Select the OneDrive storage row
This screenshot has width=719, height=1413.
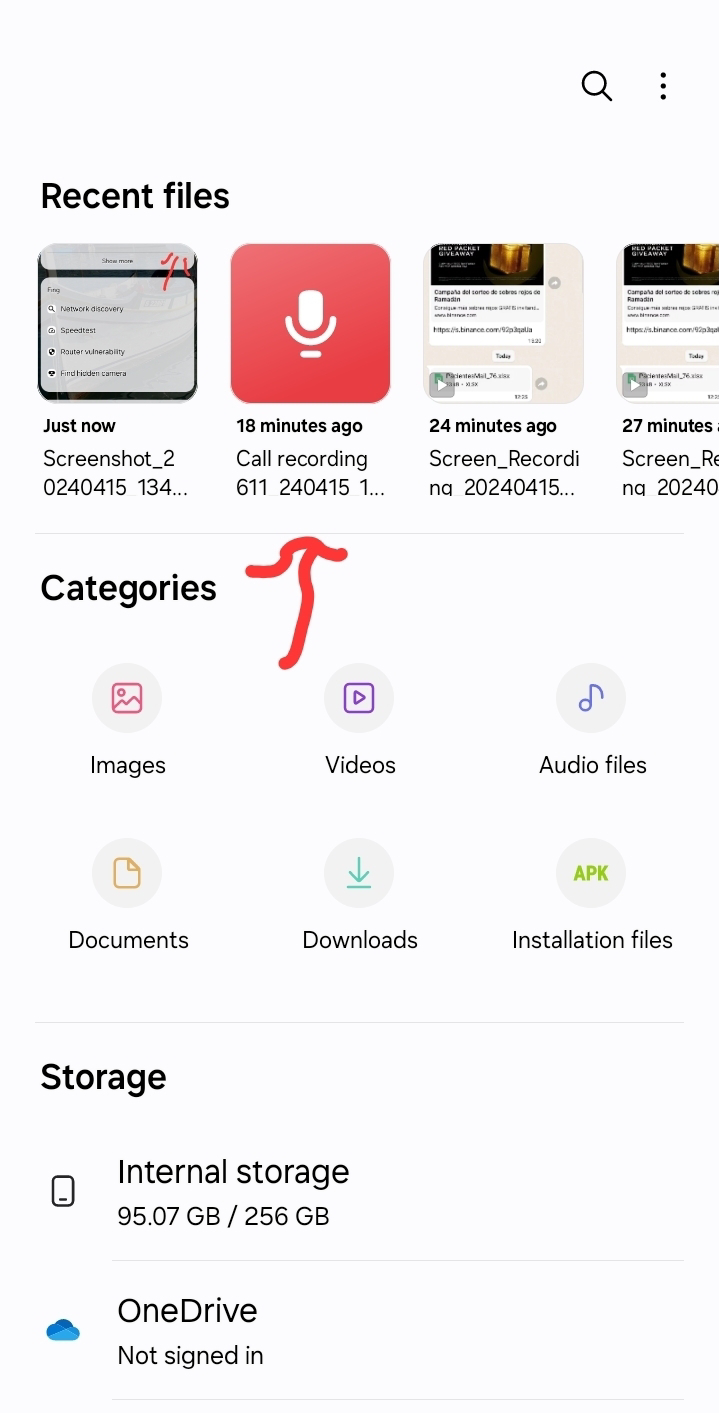[x=360, y=1331]
